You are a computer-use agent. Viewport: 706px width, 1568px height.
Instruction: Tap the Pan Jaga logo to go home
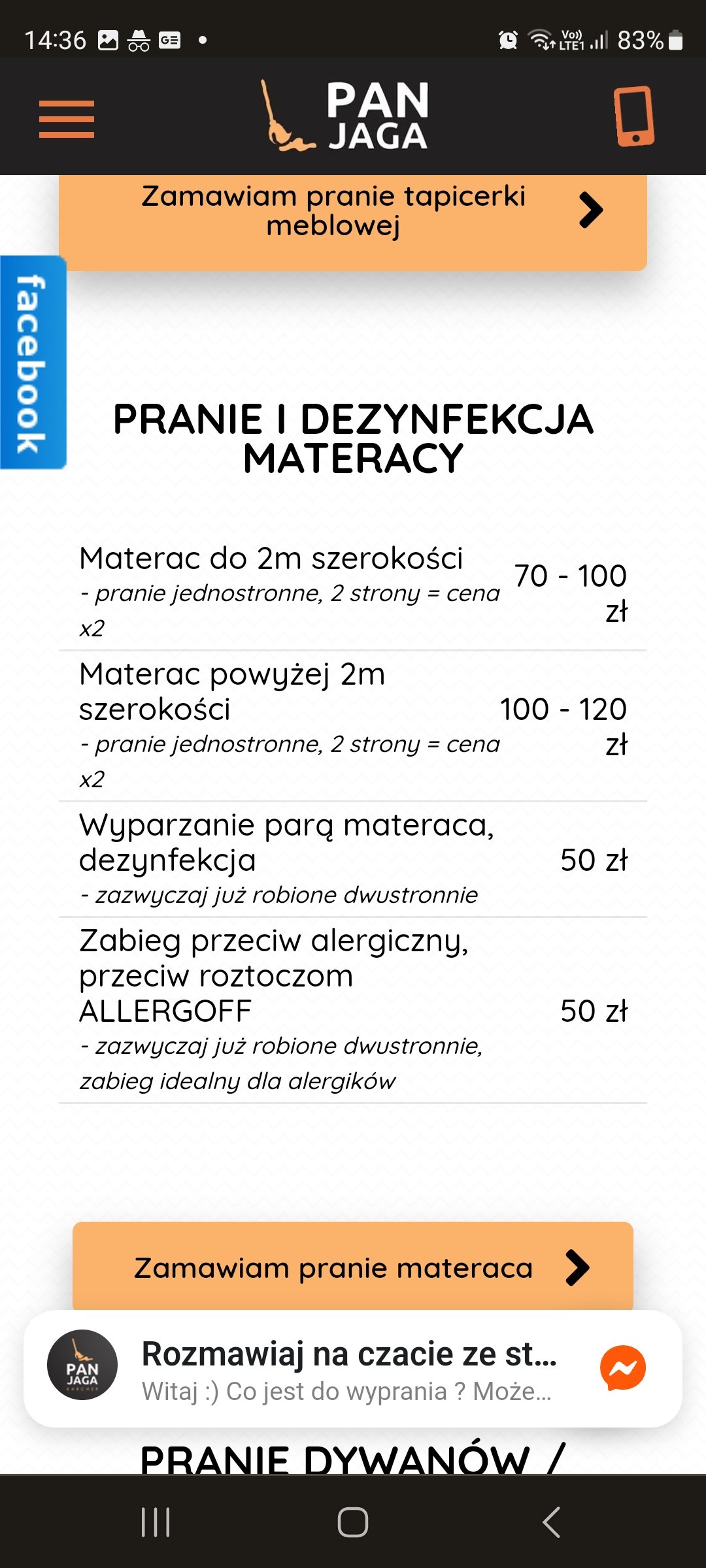point(345,116)
